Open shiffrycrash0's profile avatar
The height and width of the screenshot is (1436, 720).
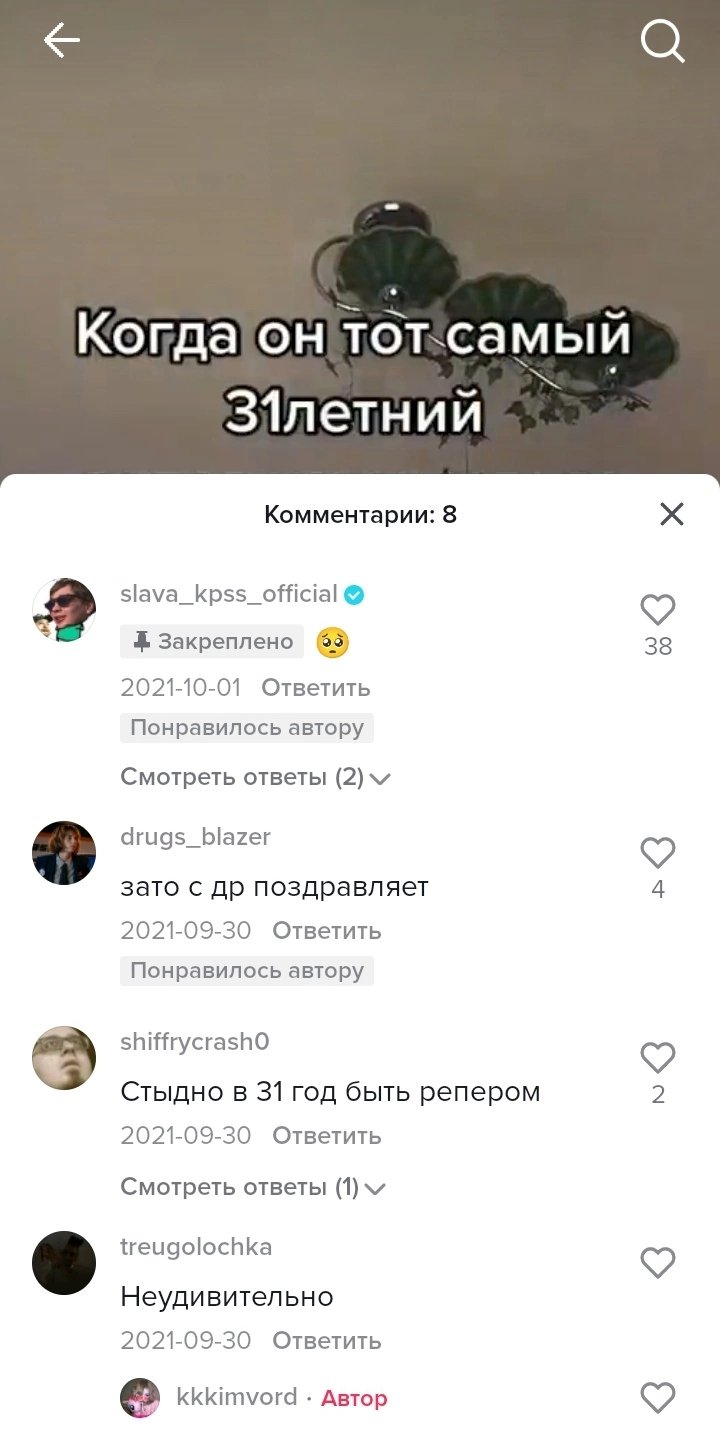64,1058
